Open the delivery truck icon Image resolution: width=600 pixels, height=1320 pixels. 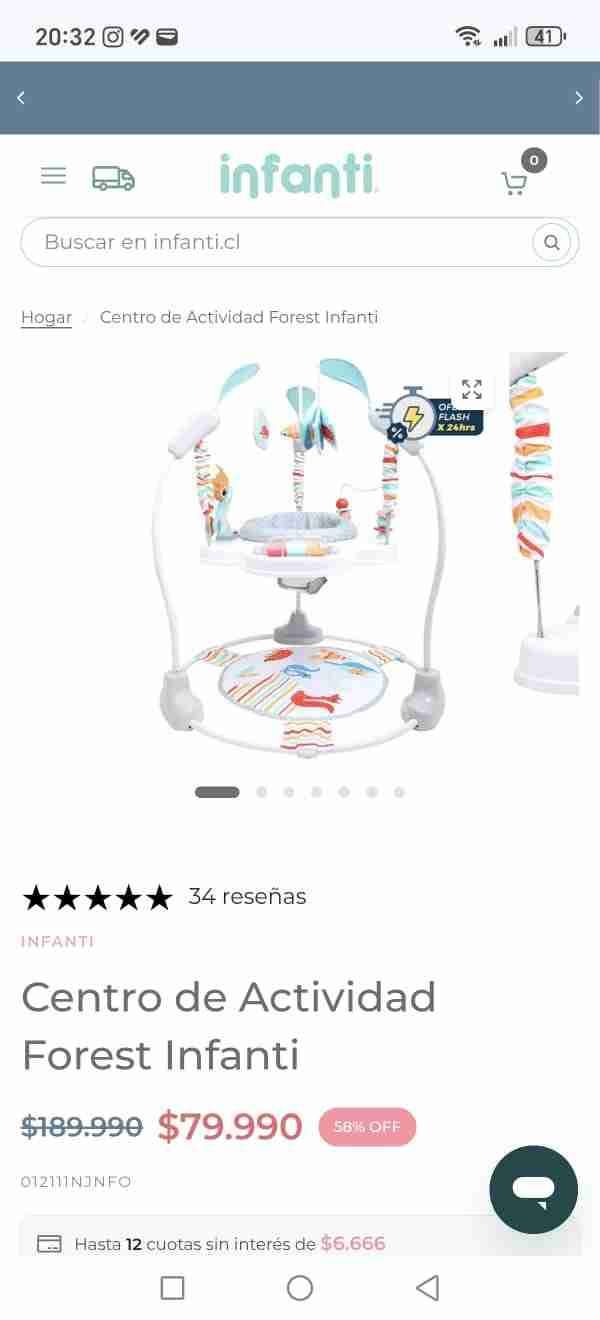[x=113, y=178]
